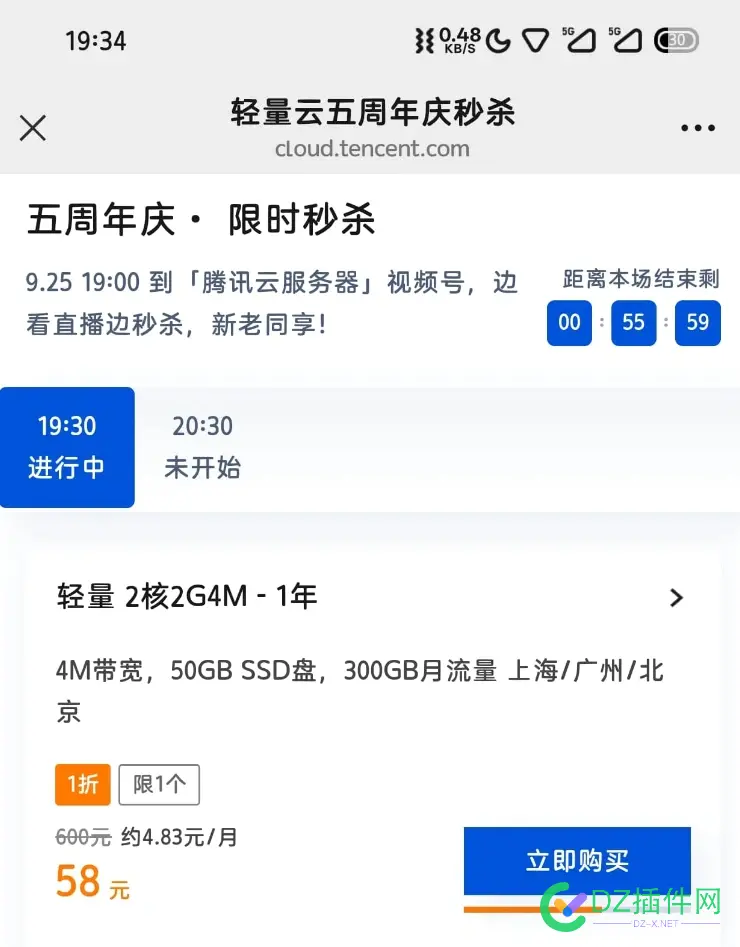Select the 19:30 进行中 session tab
This screenshot has width=740, height=947.
coord(67,447)
